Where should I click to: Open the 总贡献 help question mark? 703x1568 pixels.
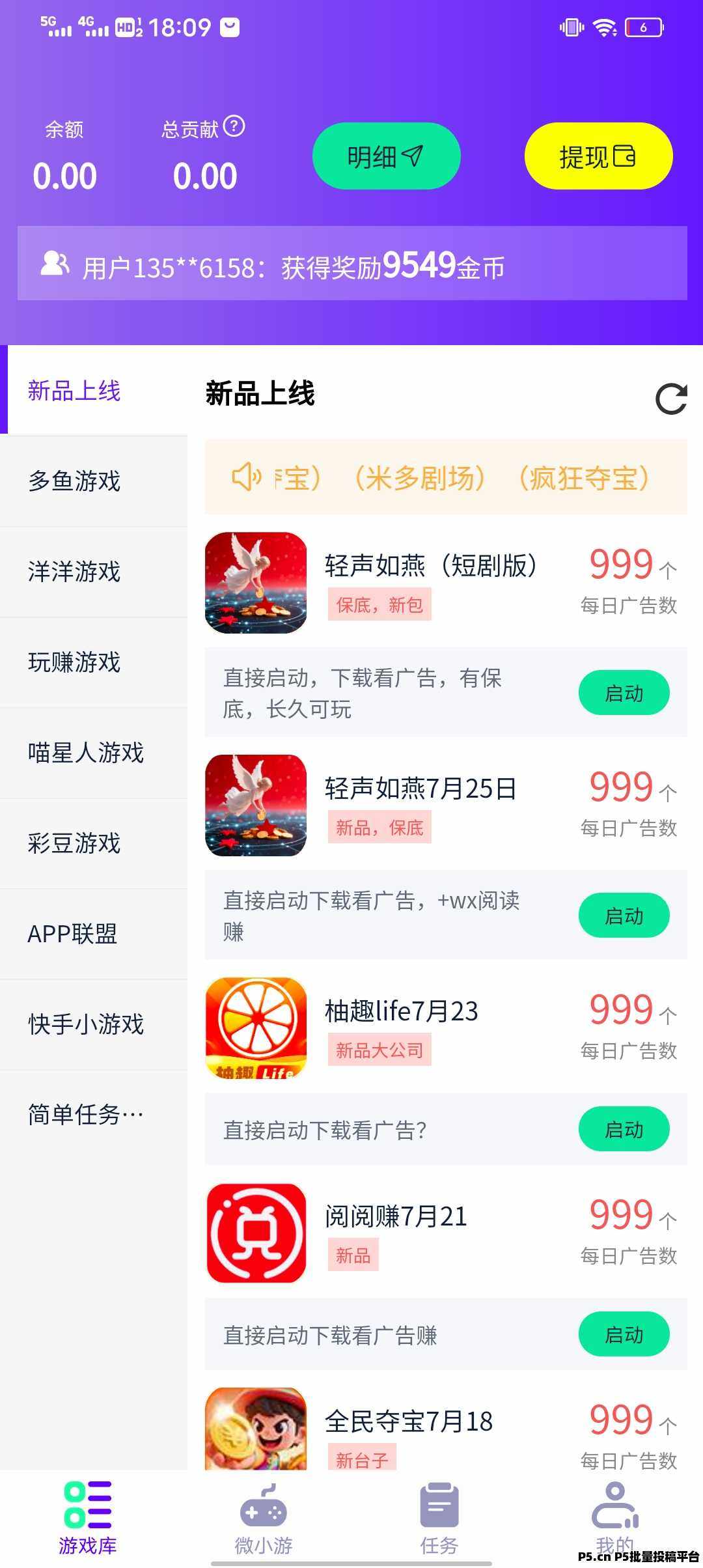pos(234,126)
